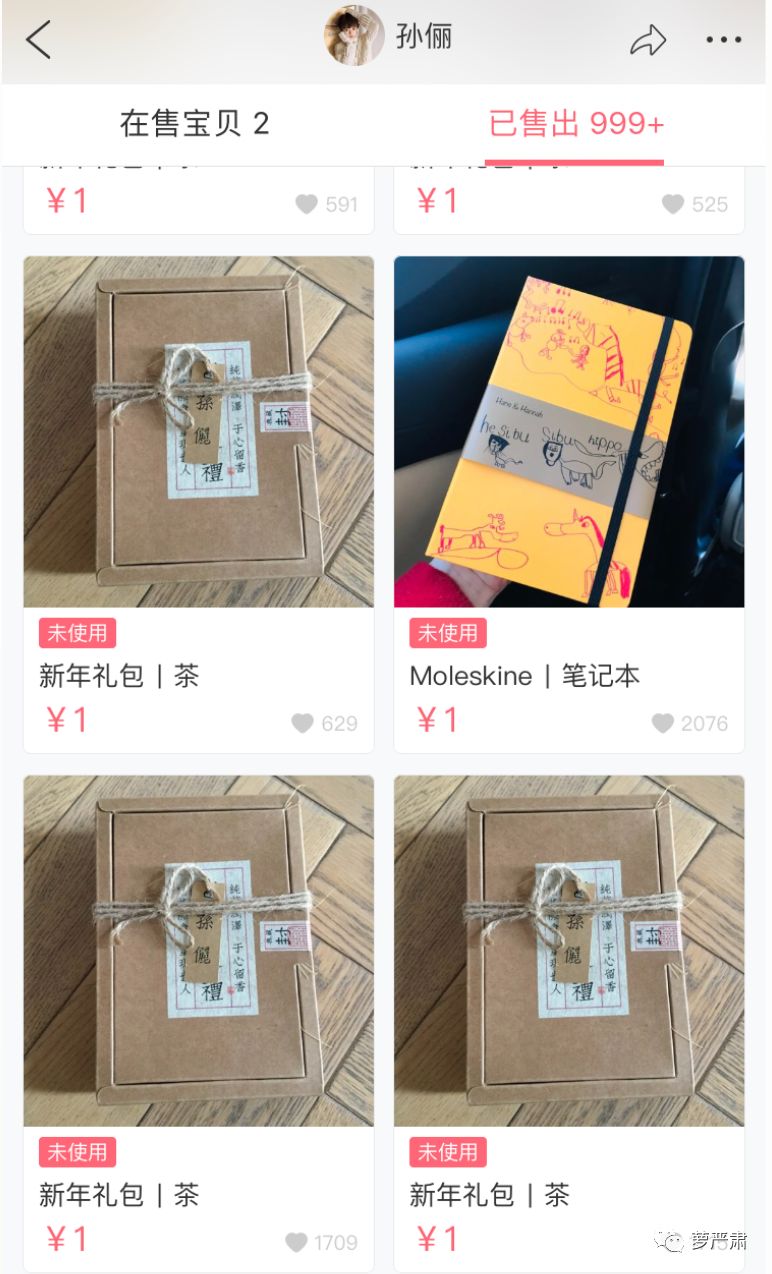772x1274 pixels.
Task: Go back with the arrow icon
Action: (x=38, y=40)
